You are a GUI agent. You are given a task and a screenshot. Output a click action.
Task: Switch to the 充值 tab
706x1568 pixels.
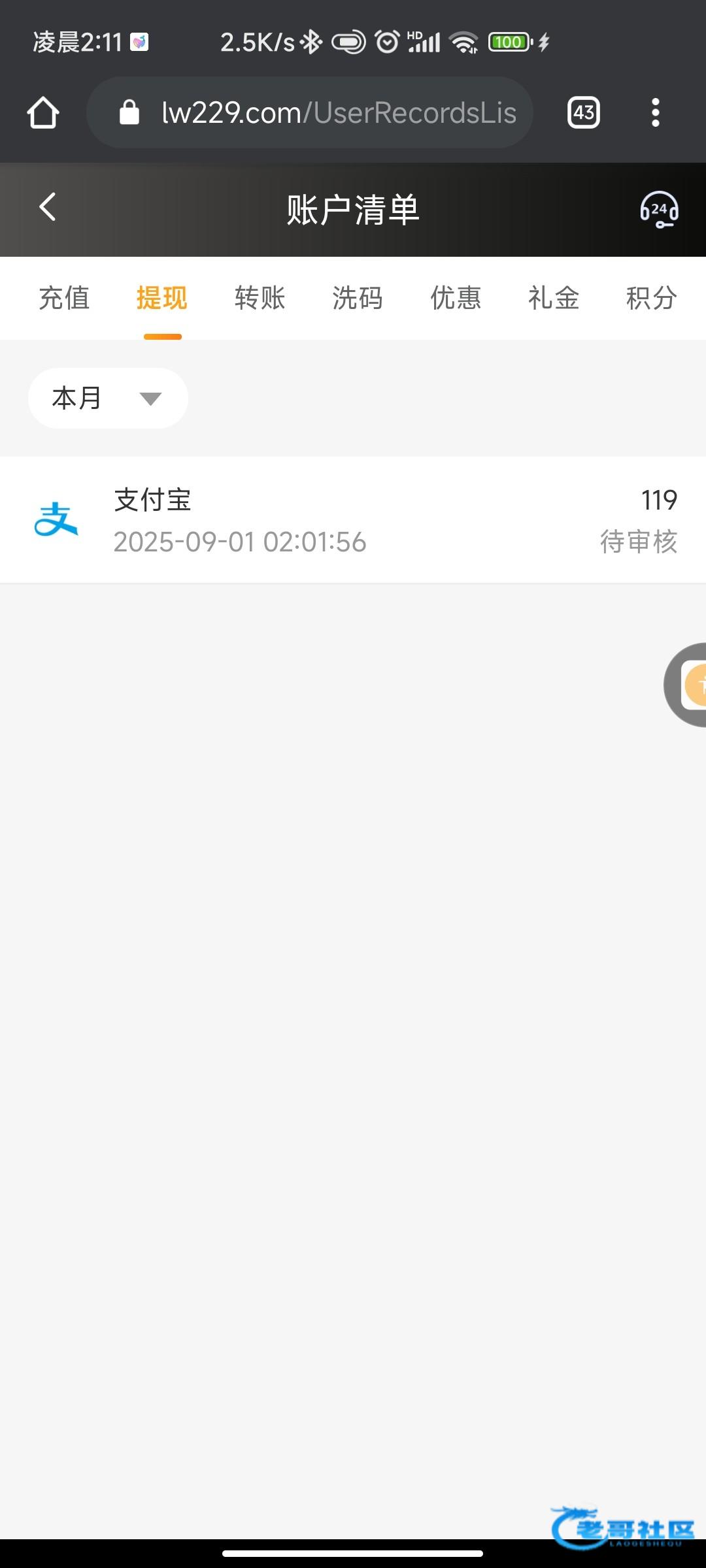point(64,298)
